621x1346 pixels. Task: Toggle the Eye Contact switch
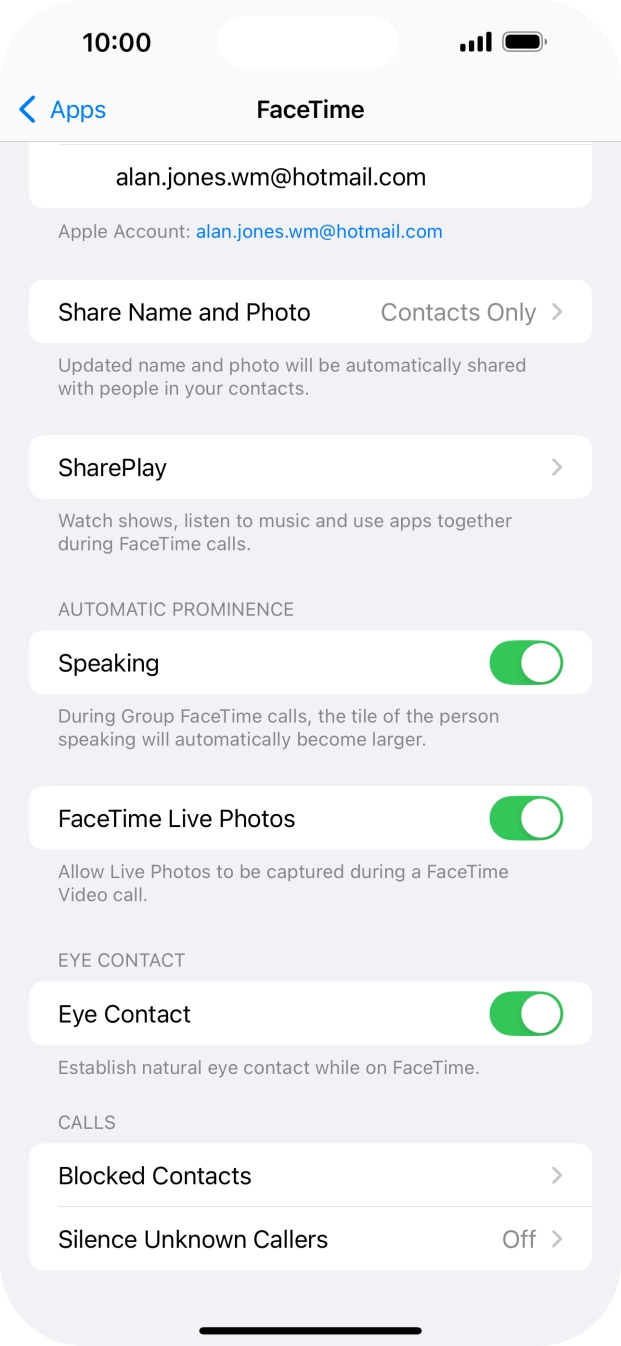(x=525, y=1014)
